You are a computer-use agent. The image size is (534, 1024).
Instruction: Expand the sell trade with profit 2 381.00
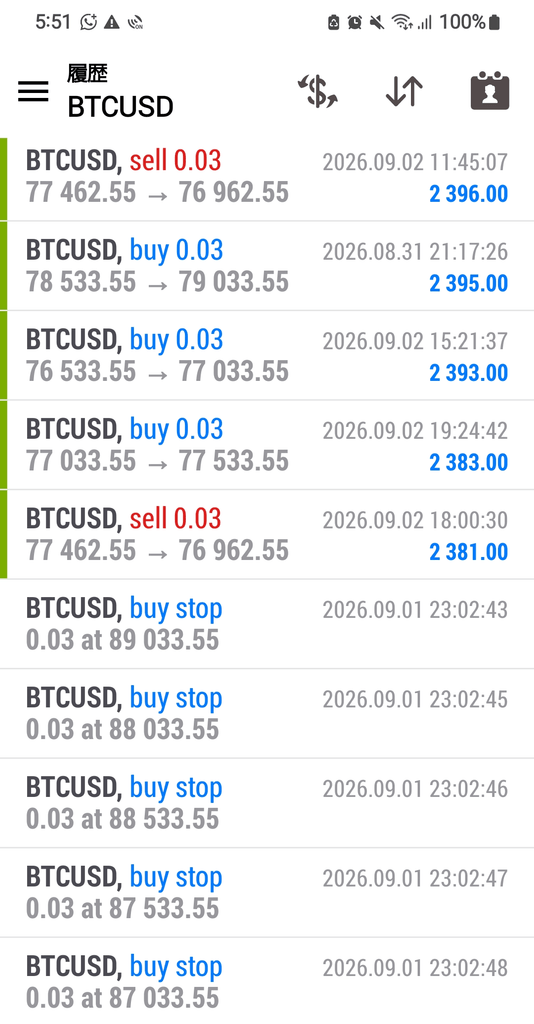(267, 534)
